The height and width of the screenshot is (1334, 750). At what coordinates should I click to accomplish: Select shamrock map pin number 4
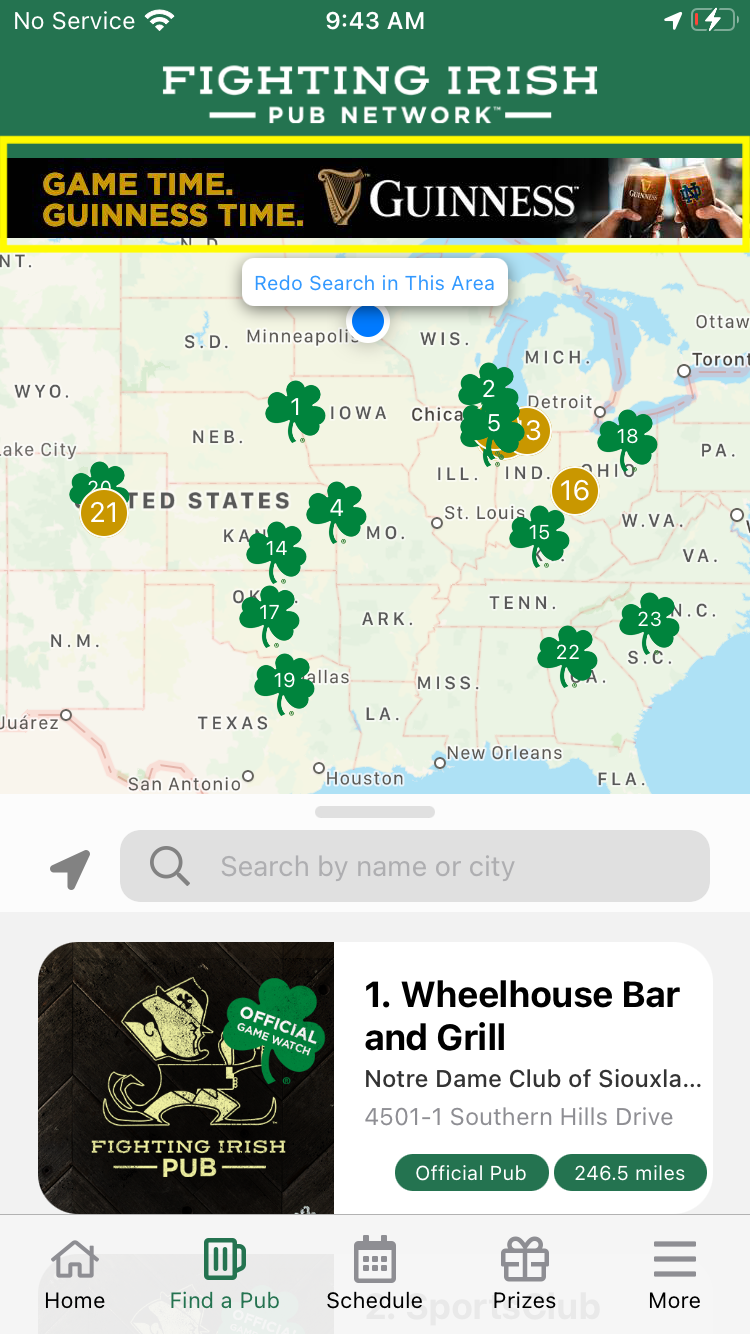click(x=336, y=510)
